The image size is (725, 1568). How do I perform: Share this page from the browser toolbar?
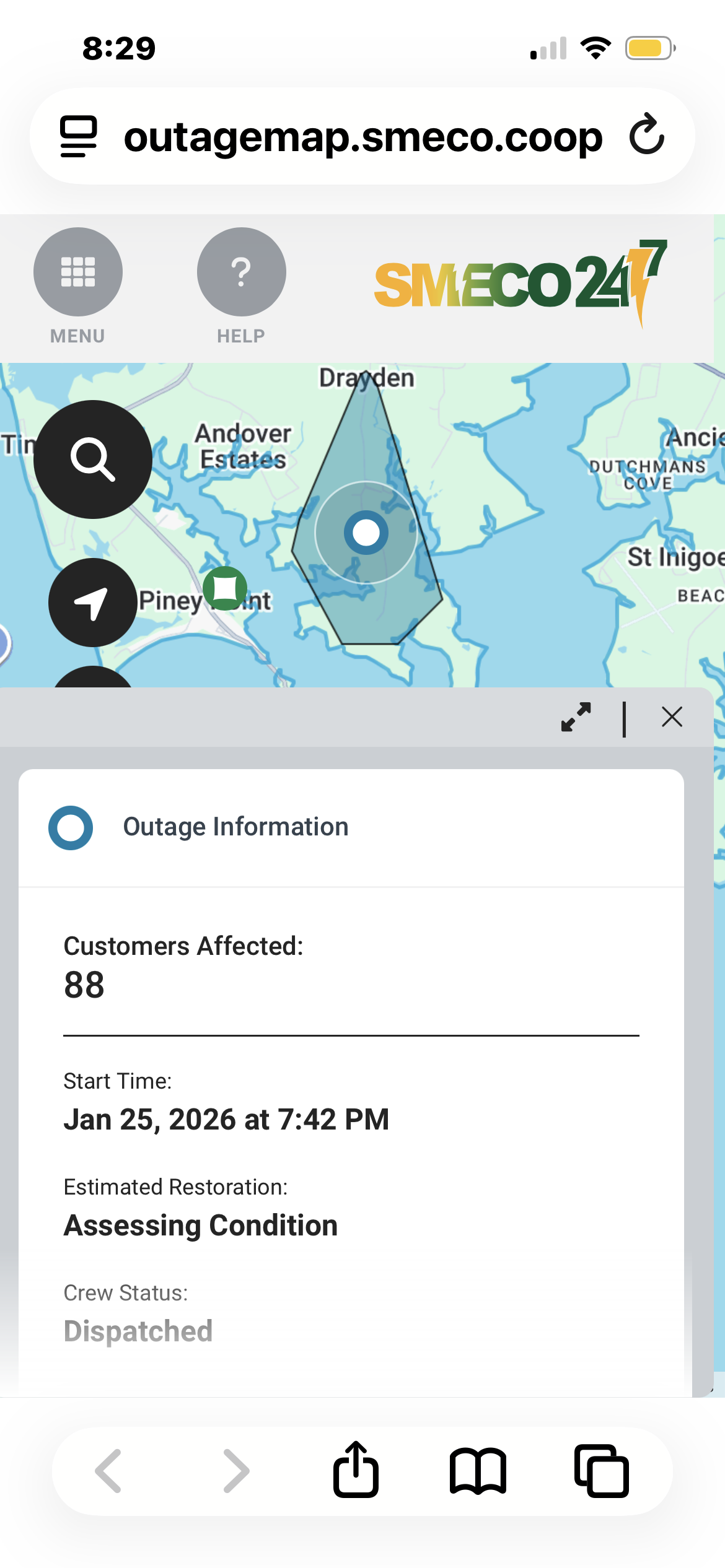coord(356,1470)
